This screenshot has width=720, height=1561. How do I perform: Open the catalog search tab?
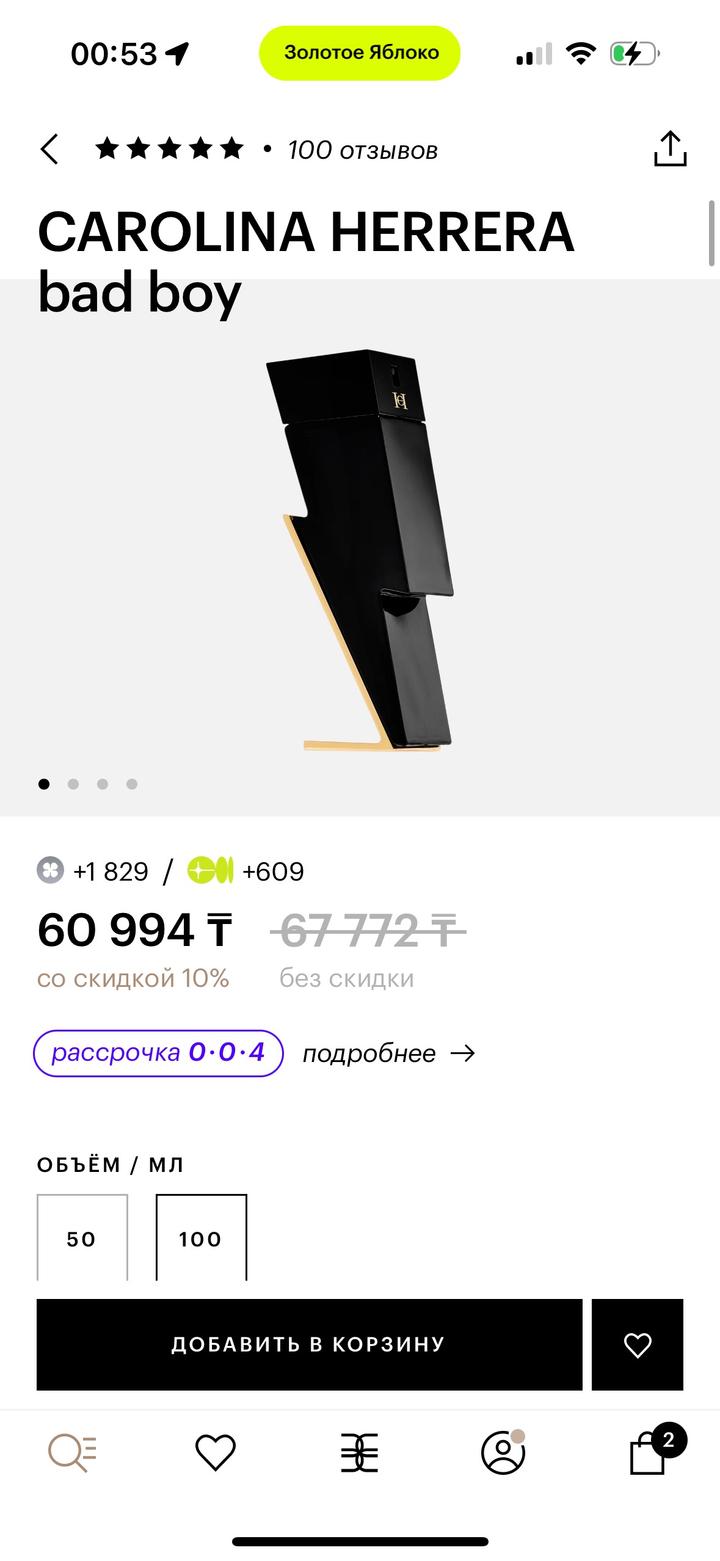click(x=73, y=1453)
